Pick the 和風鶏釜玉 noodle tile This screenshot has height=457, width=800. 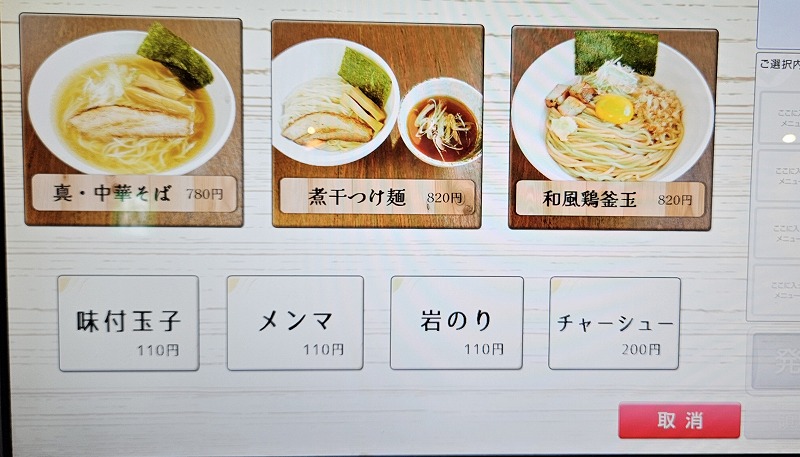[613, 126]
